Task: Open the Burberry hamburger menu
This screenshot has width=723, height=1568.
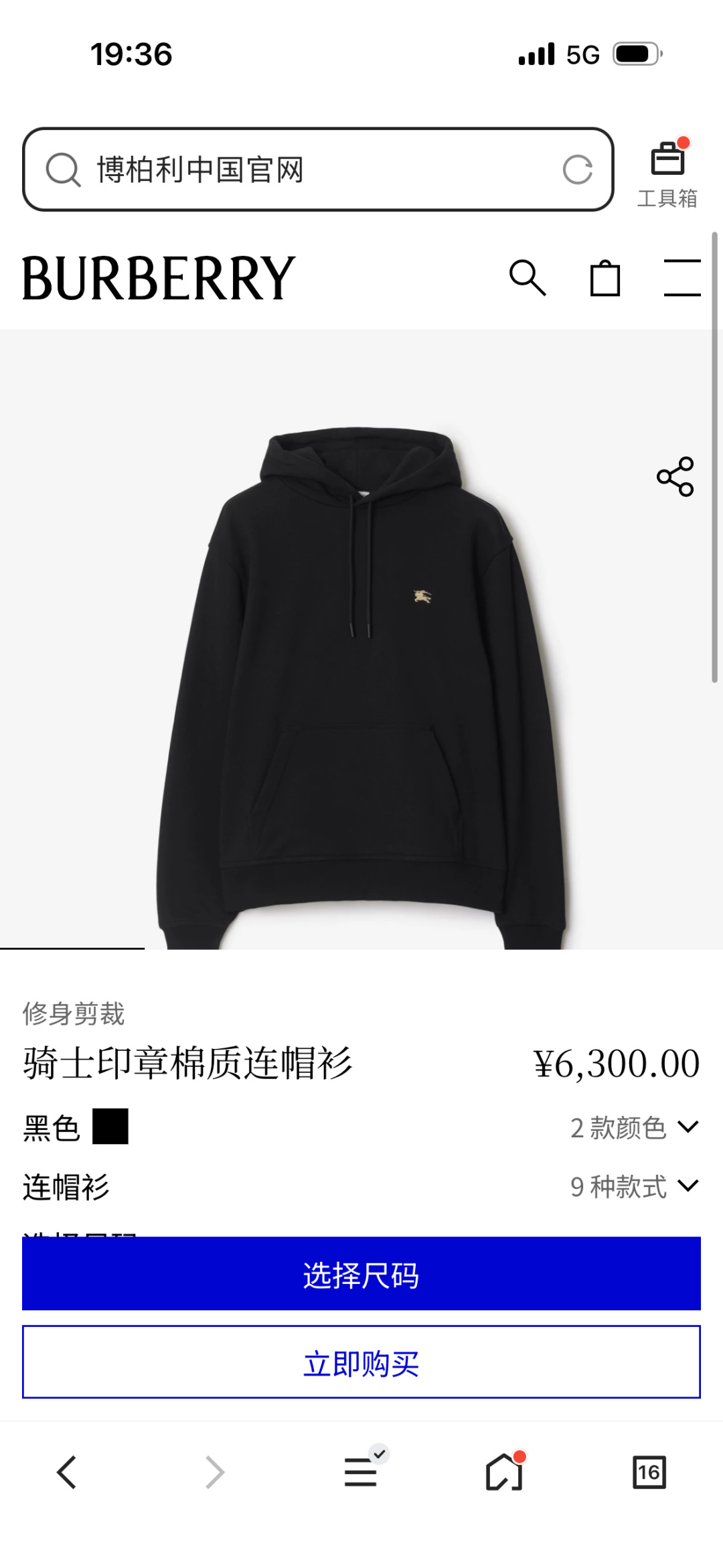Action: pyautogui.click(x=682, y=278)
